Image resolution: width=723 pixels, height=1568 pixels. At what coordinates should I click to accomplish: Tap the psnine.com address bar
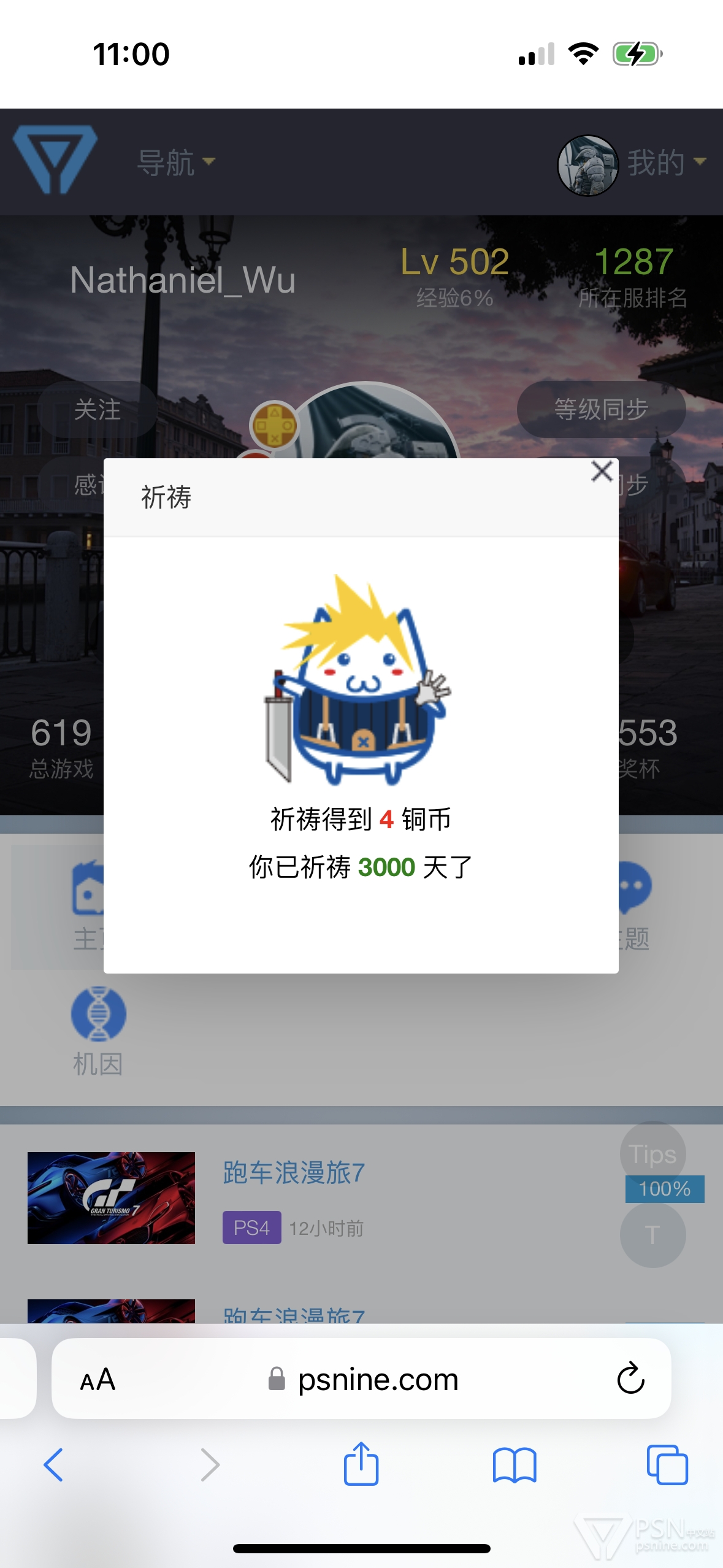pos(361,1378)
